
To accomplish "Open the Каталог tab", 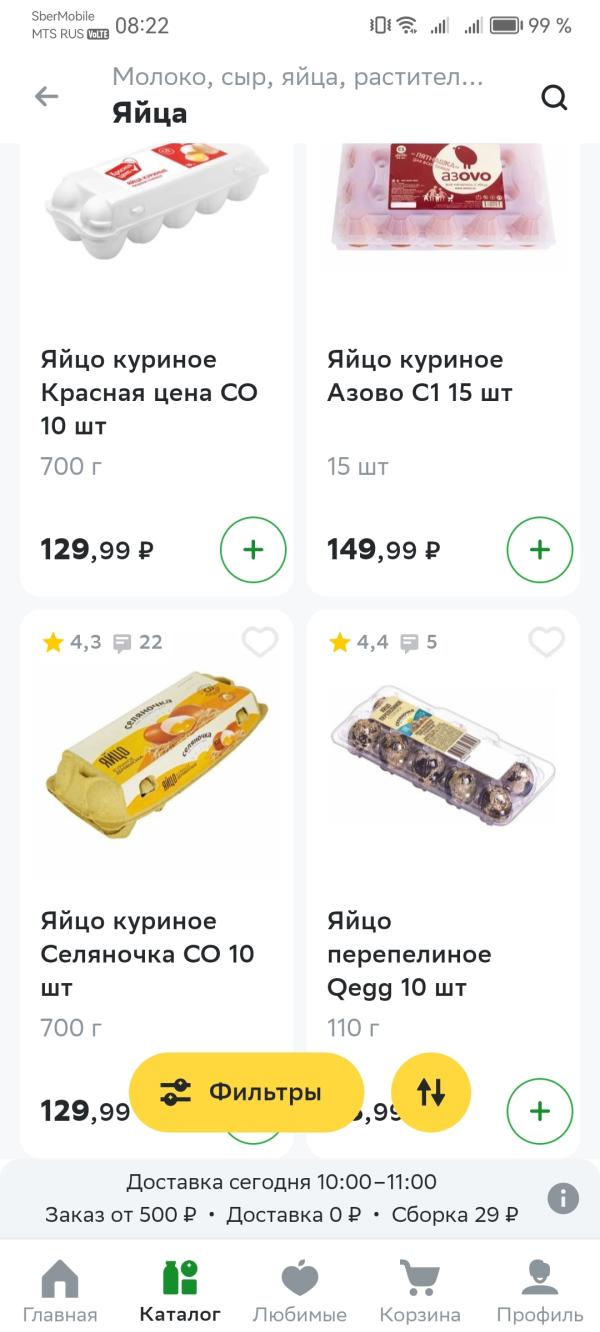I will pyautogui.click(x=180, y=1291).
